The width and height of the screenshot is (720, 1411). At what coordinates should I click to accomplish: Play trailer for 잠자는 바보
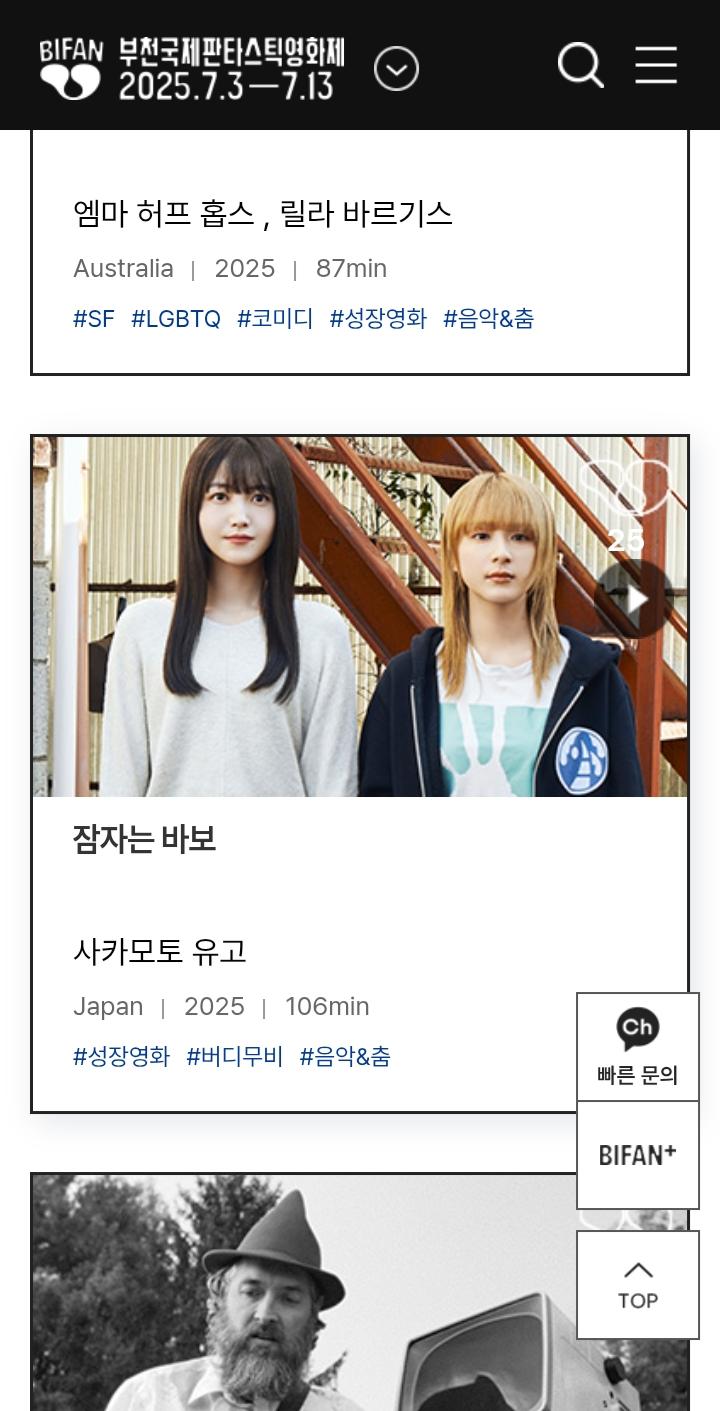634,599
